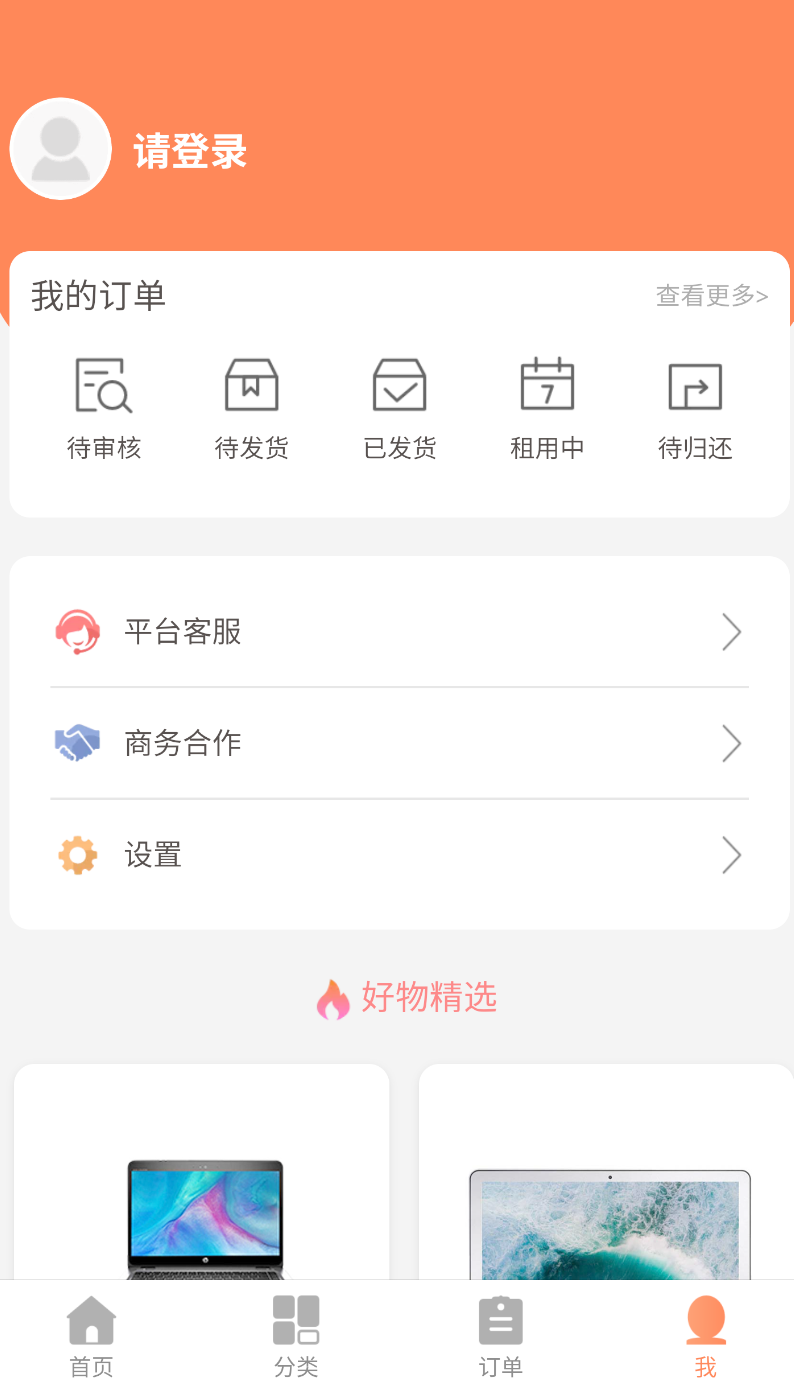
Task: Contact 平台客服 support
Action: tap(399, 632)
